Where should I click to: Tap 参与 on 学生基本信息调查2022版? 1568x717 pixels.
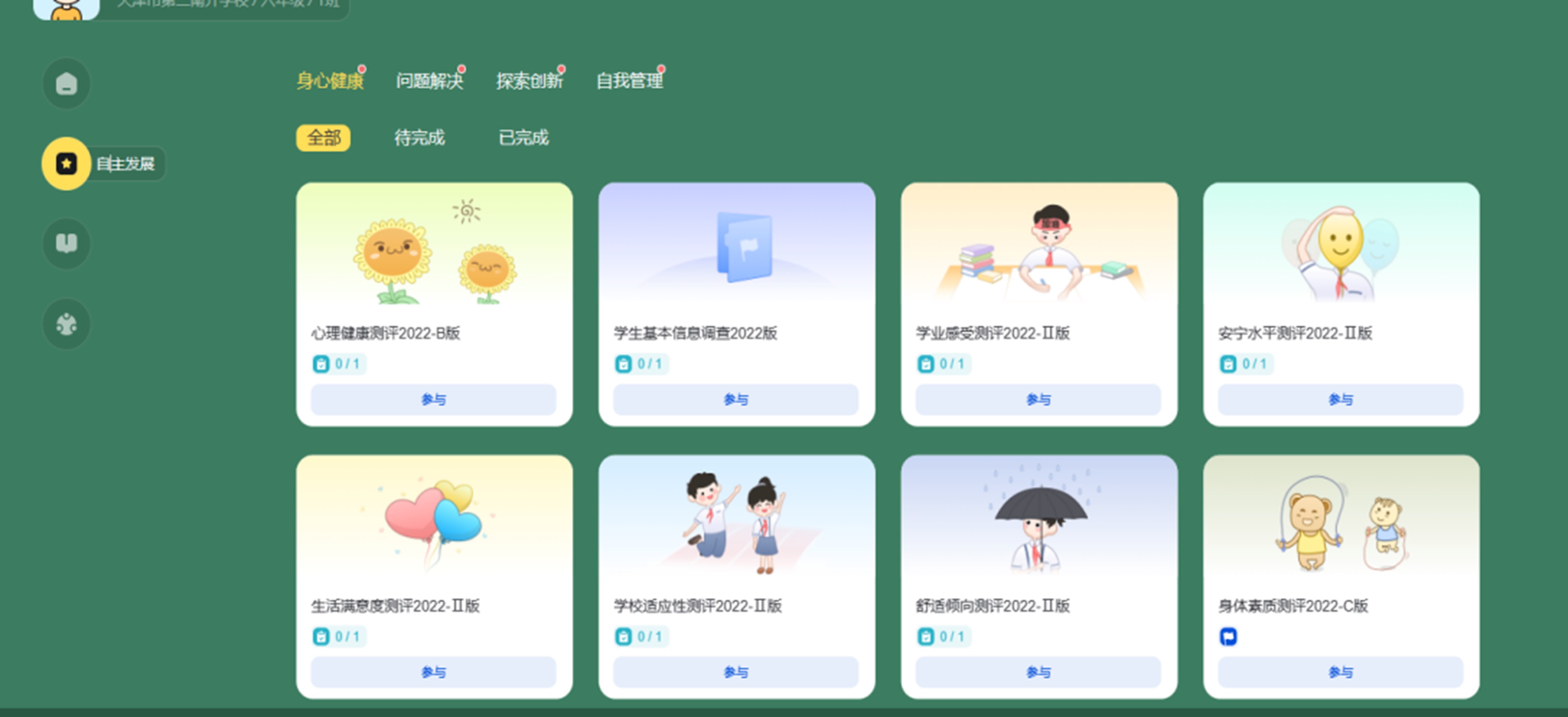point(736,400)
